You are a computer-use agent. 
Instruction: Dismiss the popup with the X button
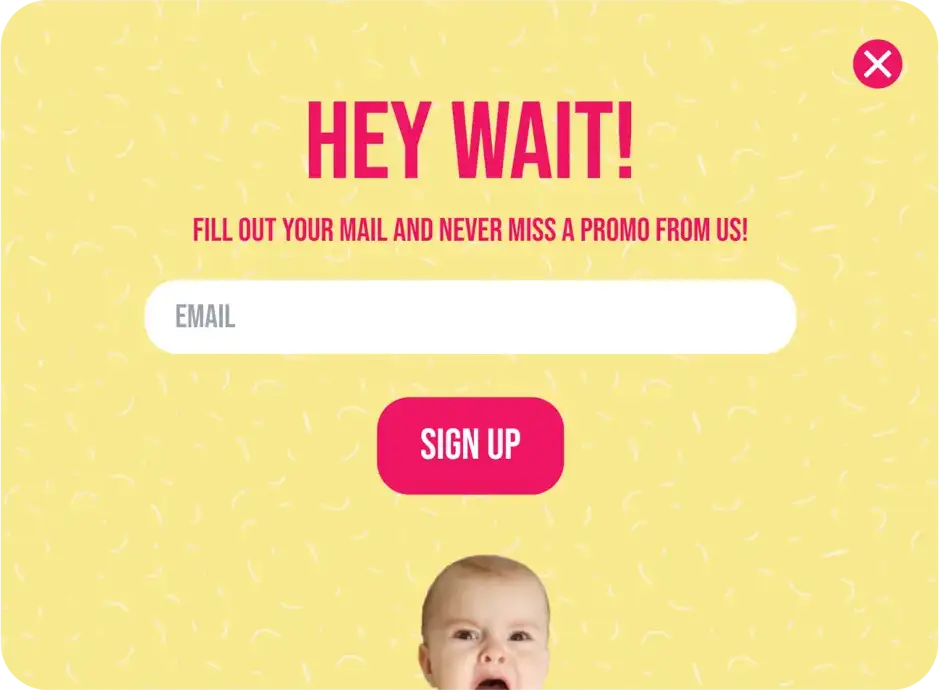tap(877, 64)
